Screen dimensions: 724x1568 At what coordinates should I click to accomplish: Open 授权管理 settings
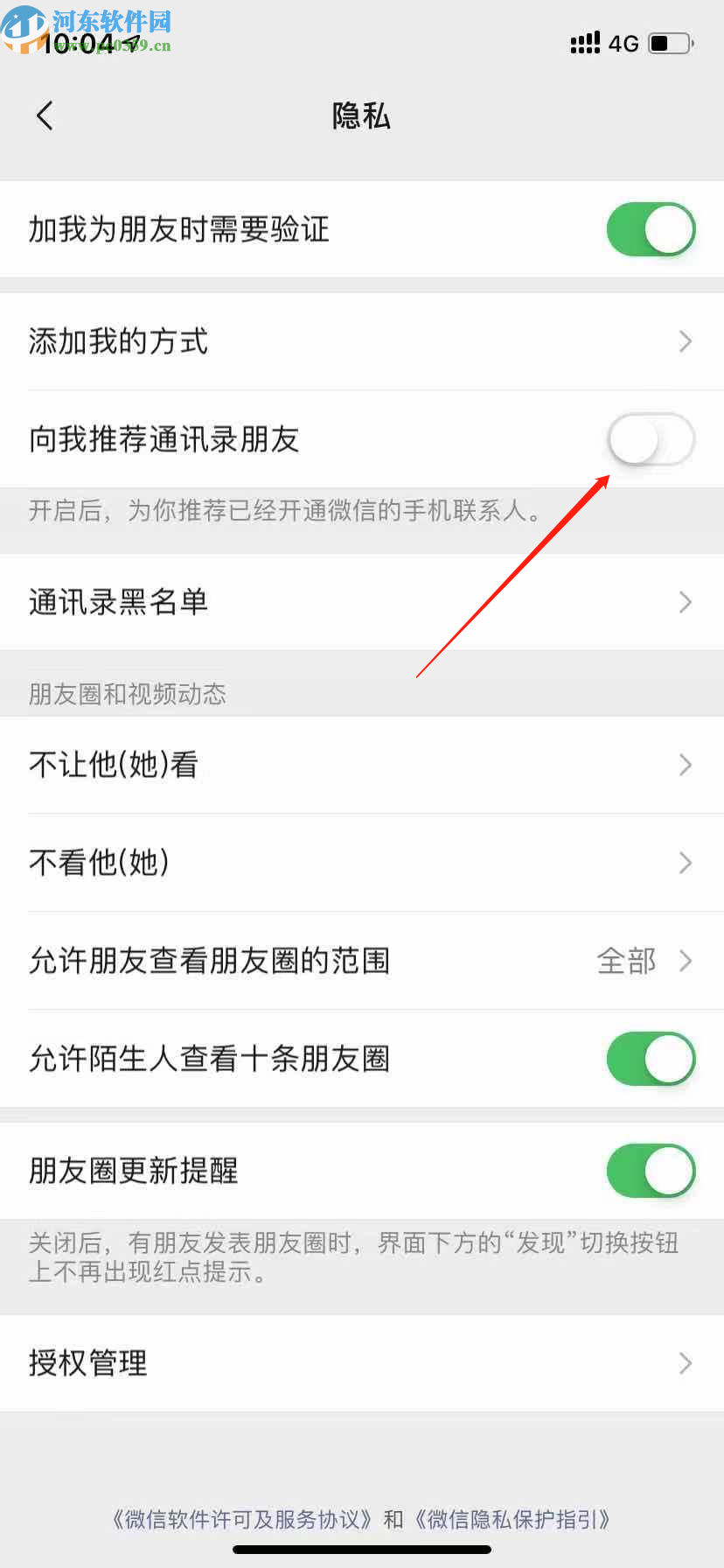[x=362, y=1363]
